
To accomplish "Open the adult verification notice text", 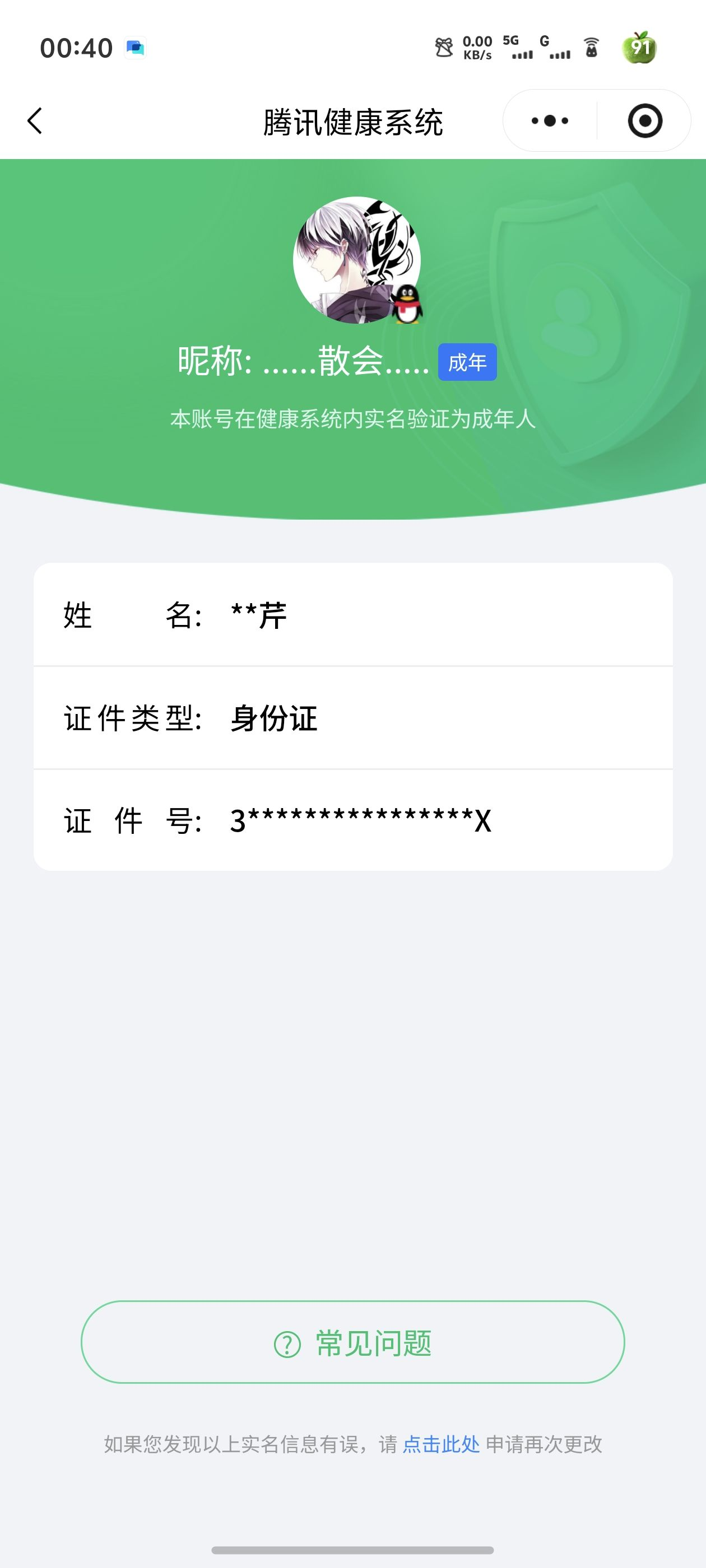I will [352, 418].
